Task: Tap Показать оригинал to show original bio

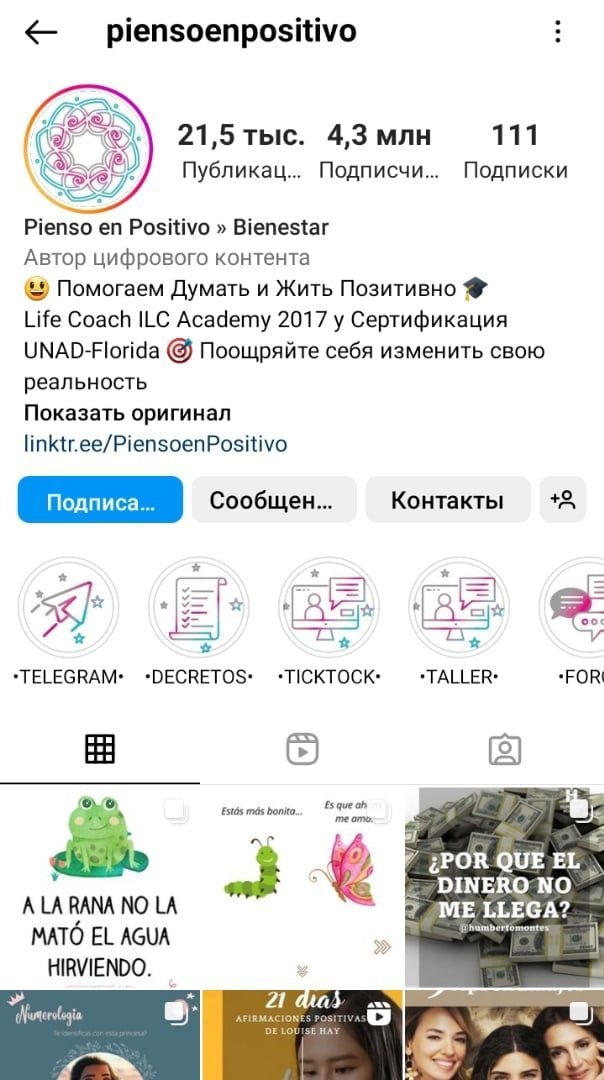Action: (x=127, y=413)
